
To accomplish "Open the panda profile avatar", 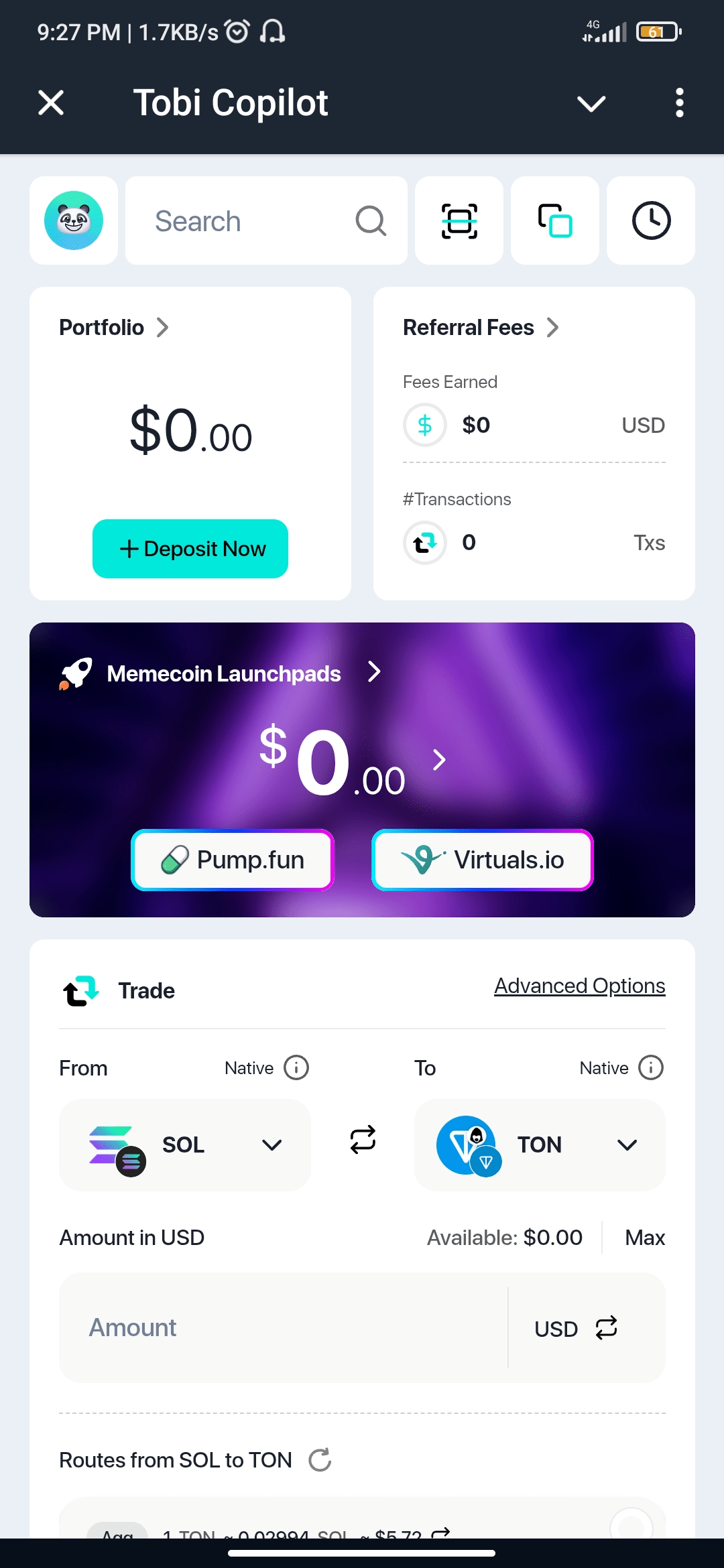I will click(74, 220).
